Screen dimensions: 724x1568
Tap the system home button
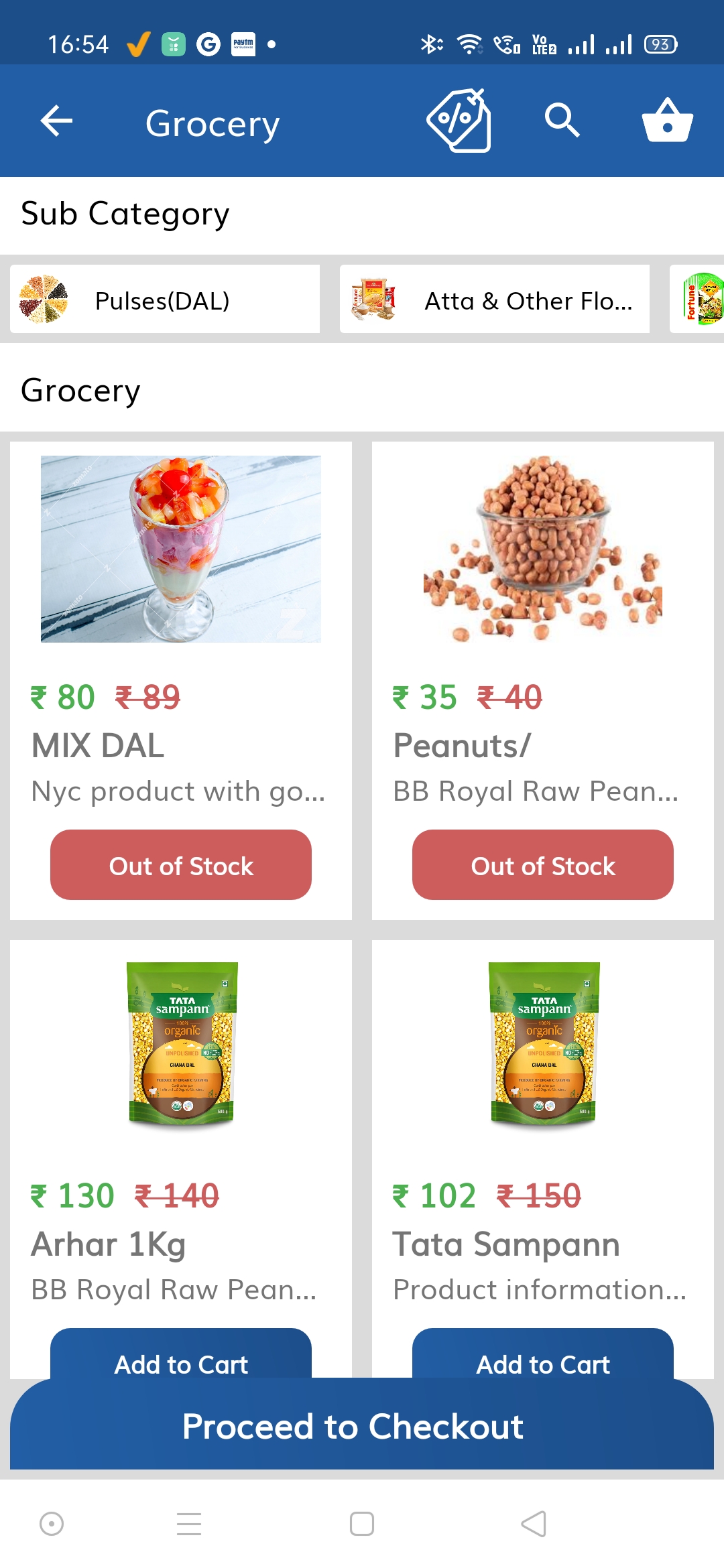(x=362, y=1524)
